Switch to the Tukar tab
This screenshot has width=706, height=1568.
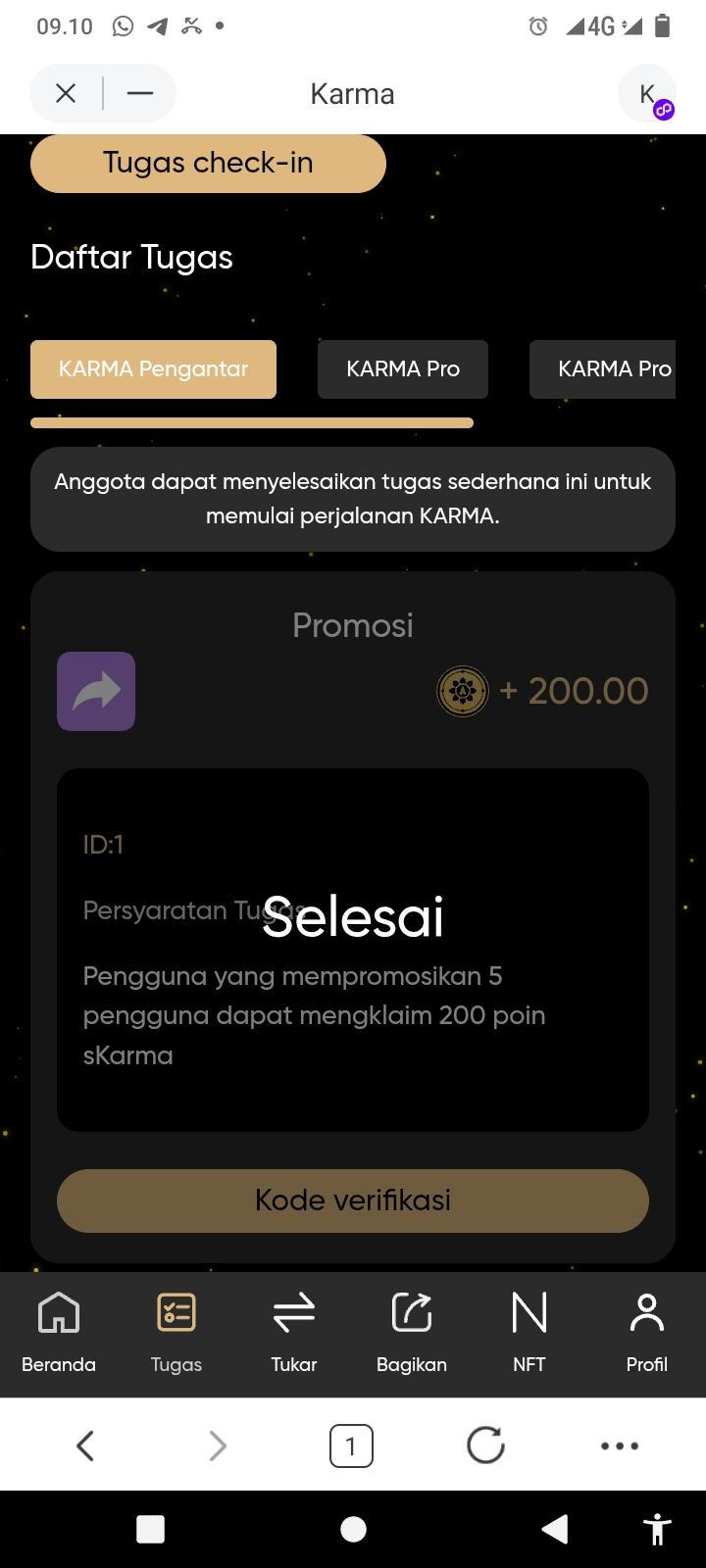coord(294,1333)
